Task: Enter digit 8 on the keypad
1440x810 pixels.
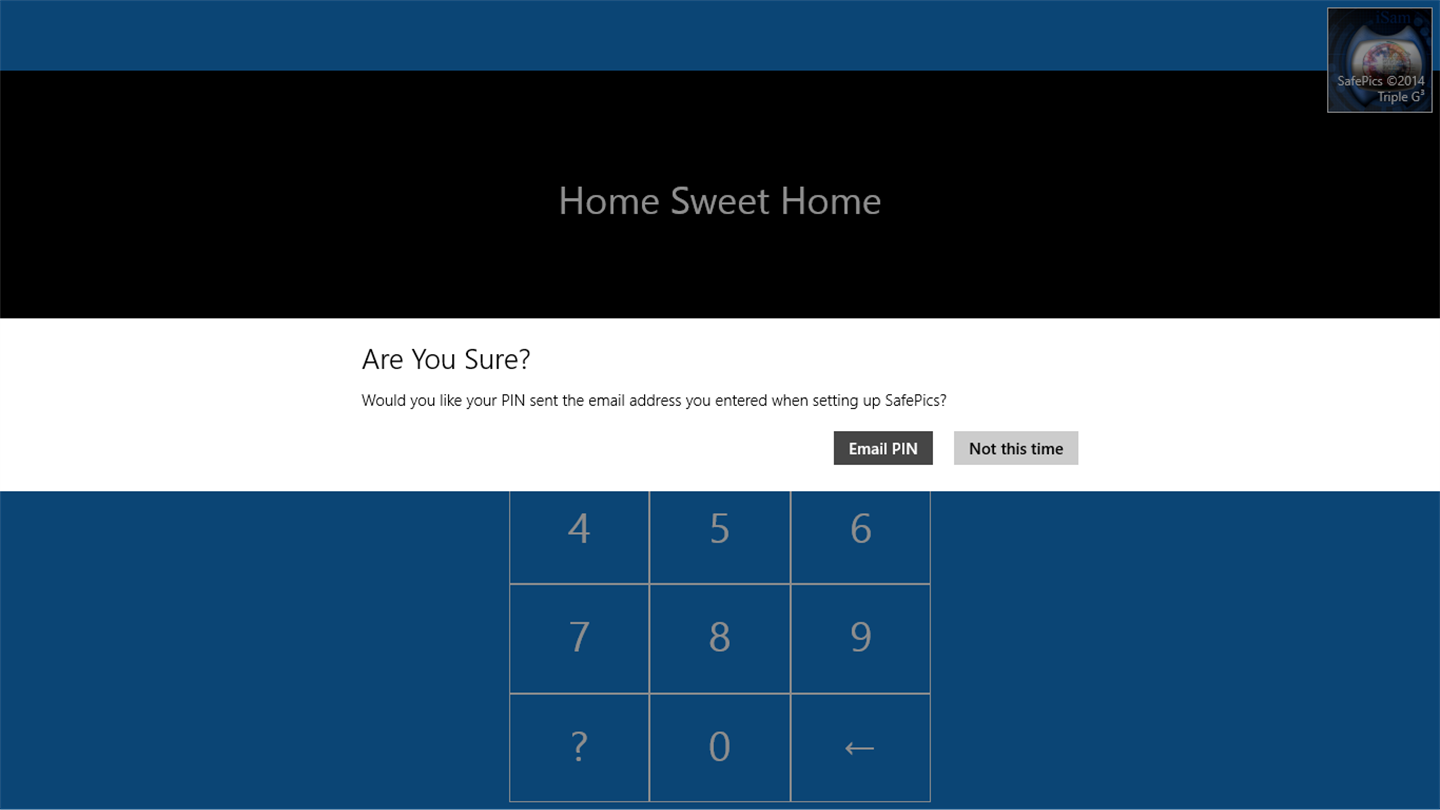Action: (720, 638)
